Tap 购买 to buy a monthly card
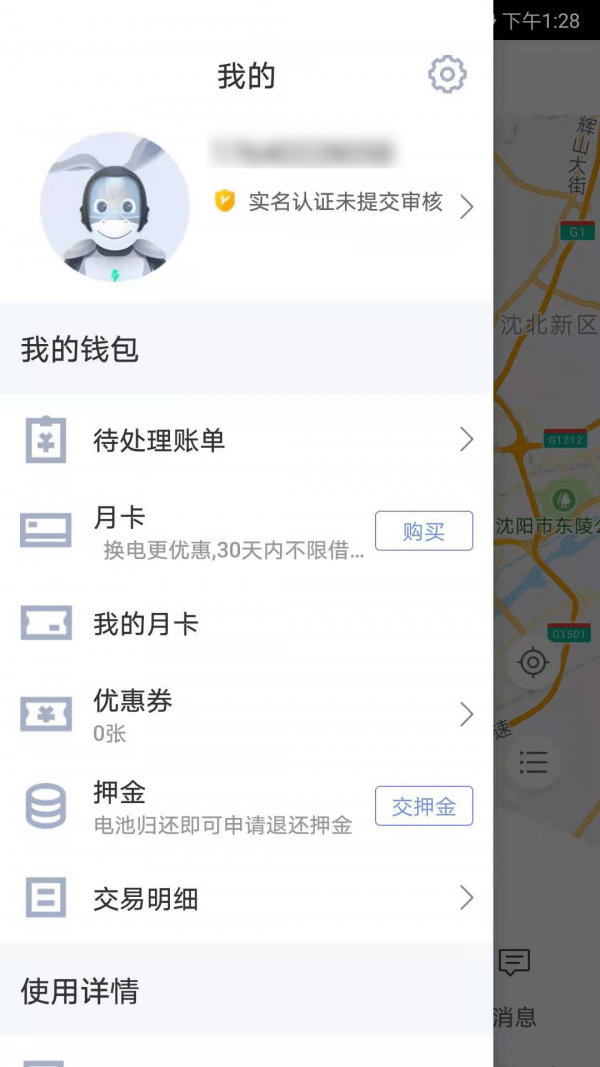This screenshot has width=600, height=1067. [423, 531]
